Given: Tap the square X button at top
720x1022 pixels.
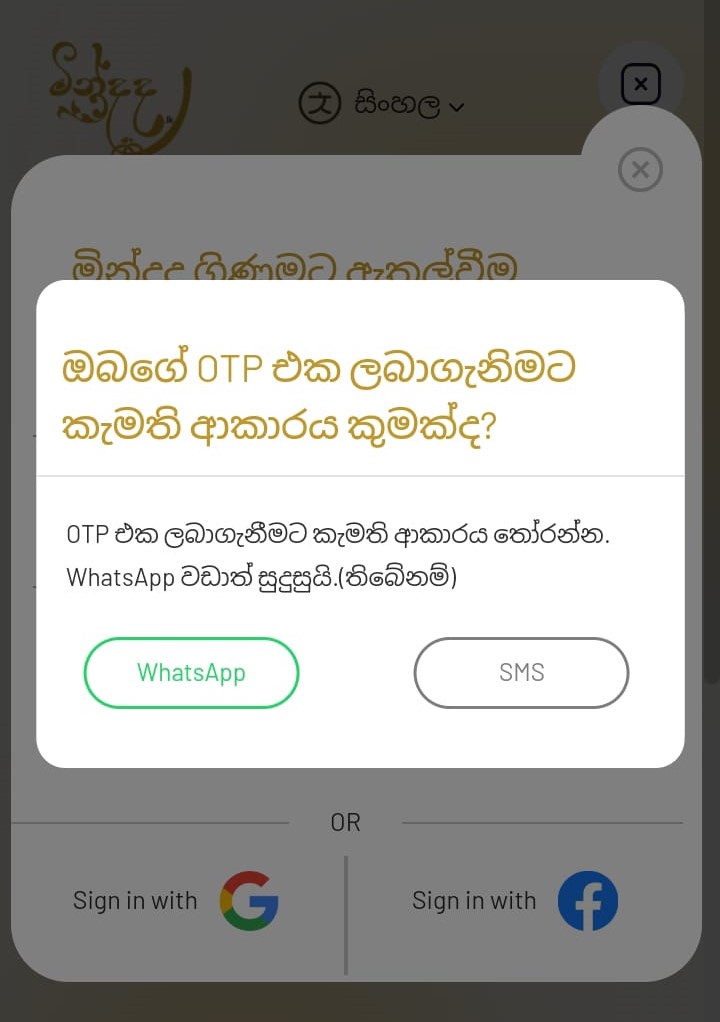Looking at the screenshot, I should (640, 84).
